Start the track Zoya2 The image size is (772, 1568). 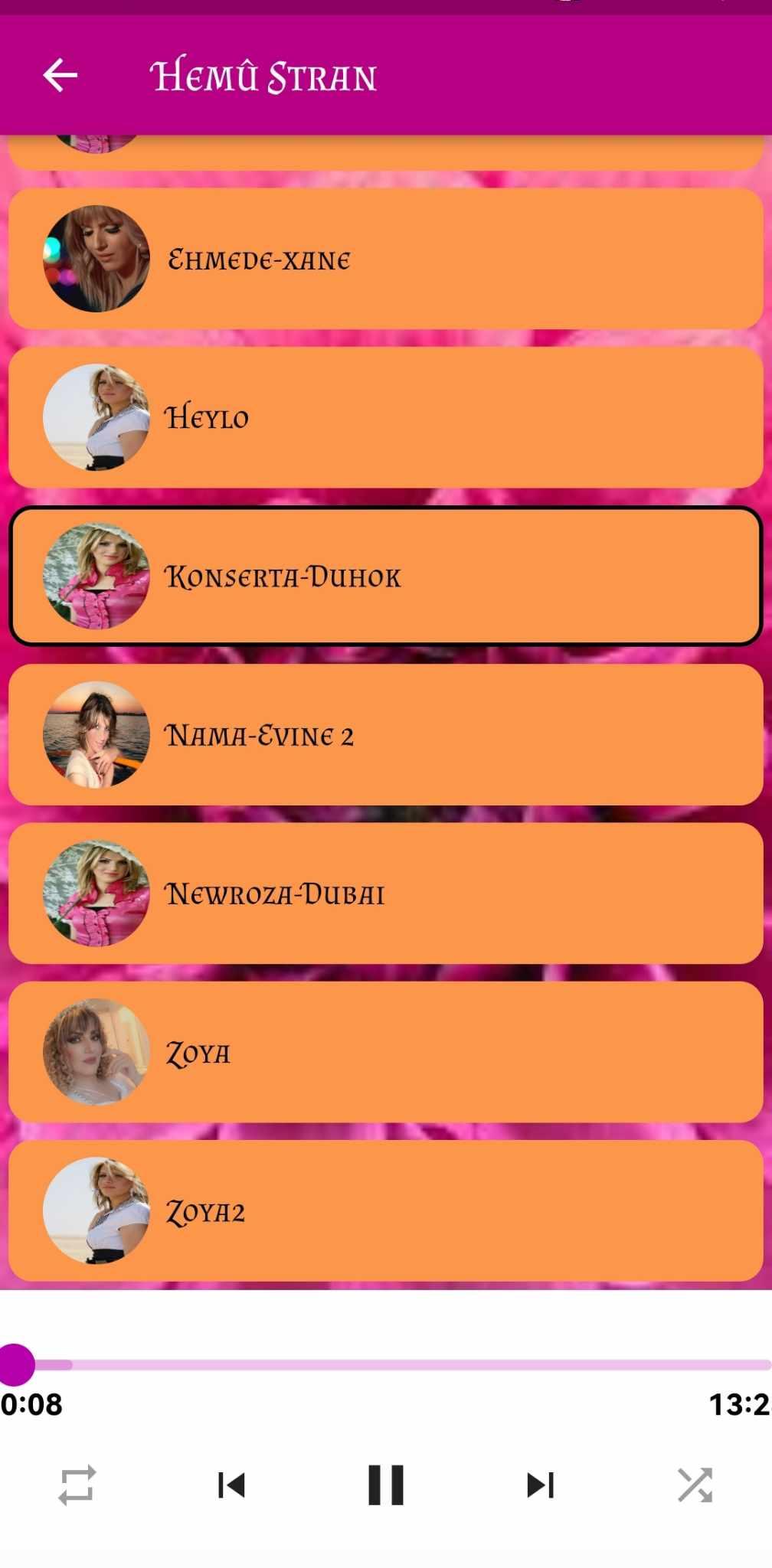pos(385,1210)
